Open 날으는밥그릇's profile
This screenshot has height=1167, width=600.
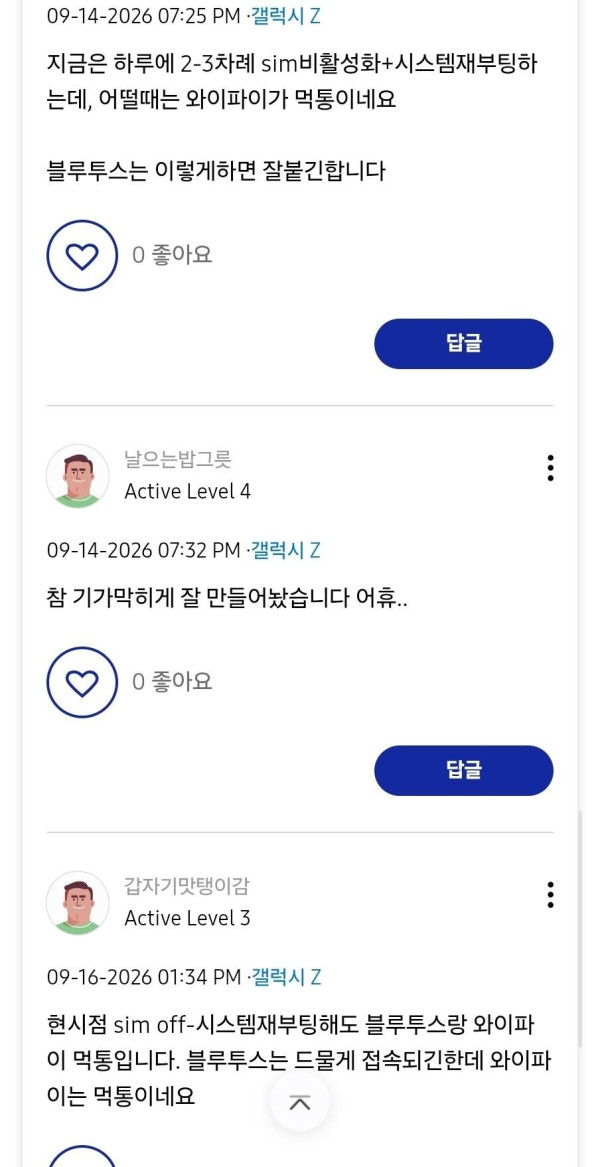pyautogui.click(x=178, y=460)
